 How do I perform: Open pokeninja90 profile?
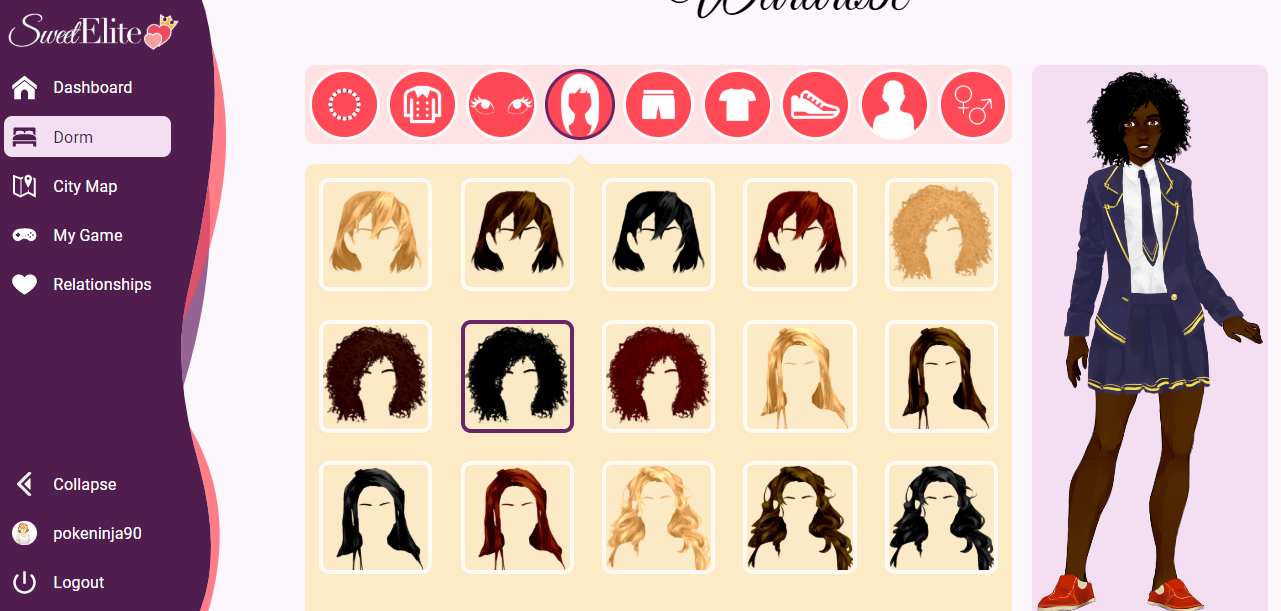click(x=96, y=533)
